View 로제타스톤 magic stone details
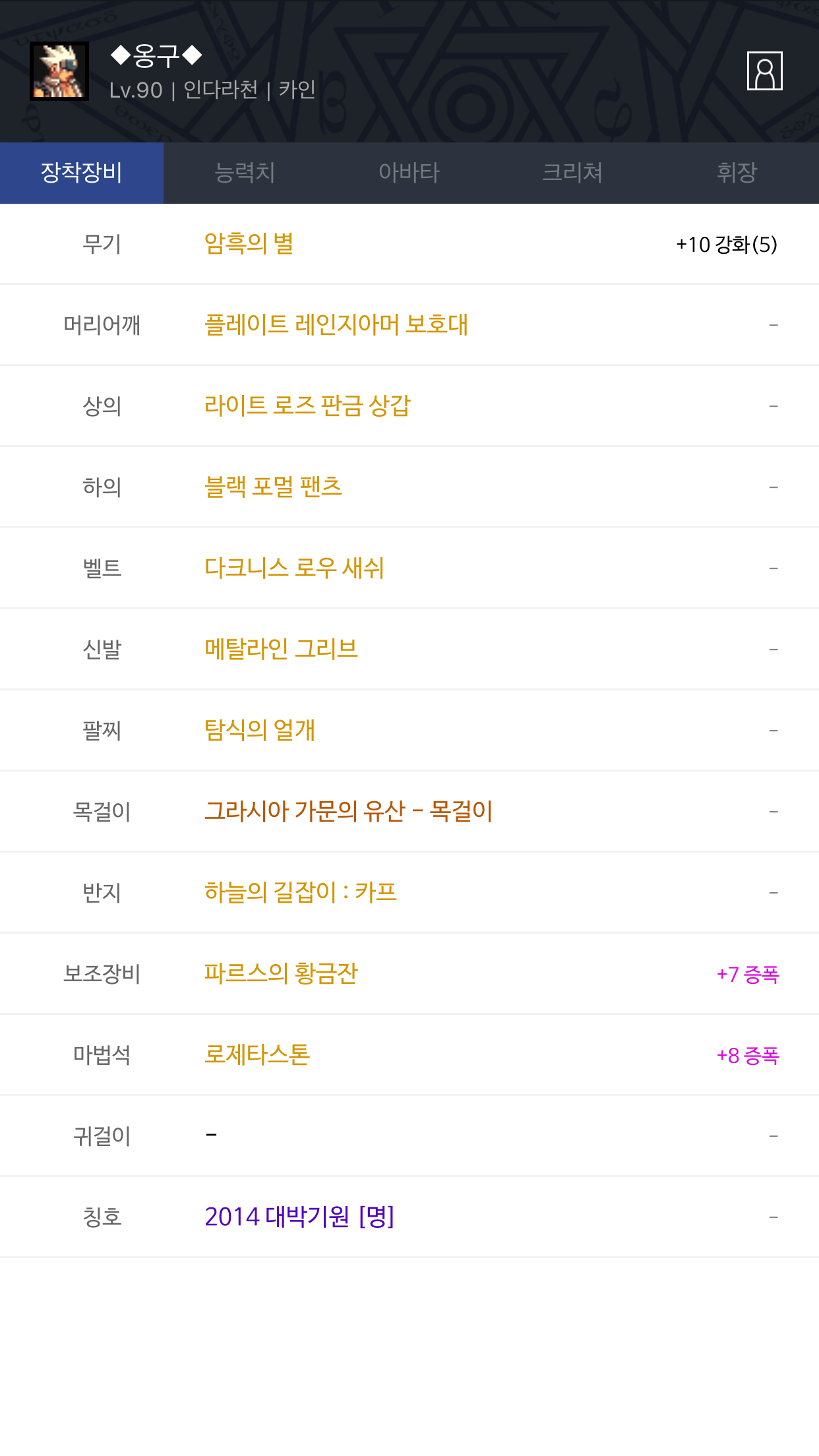 click(257, 1054)
